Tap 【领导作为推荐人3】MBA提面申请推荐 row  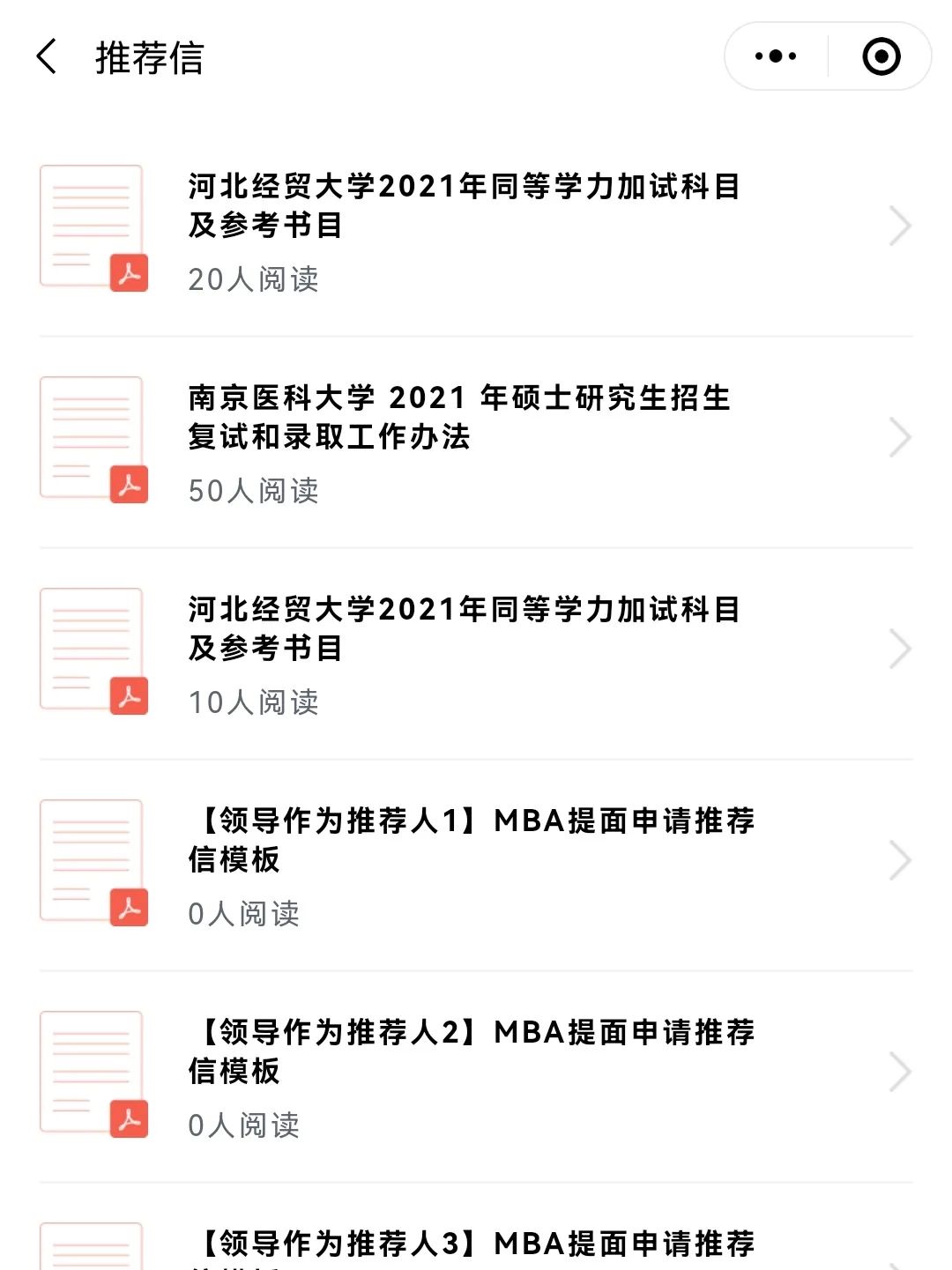point(472,1245)
